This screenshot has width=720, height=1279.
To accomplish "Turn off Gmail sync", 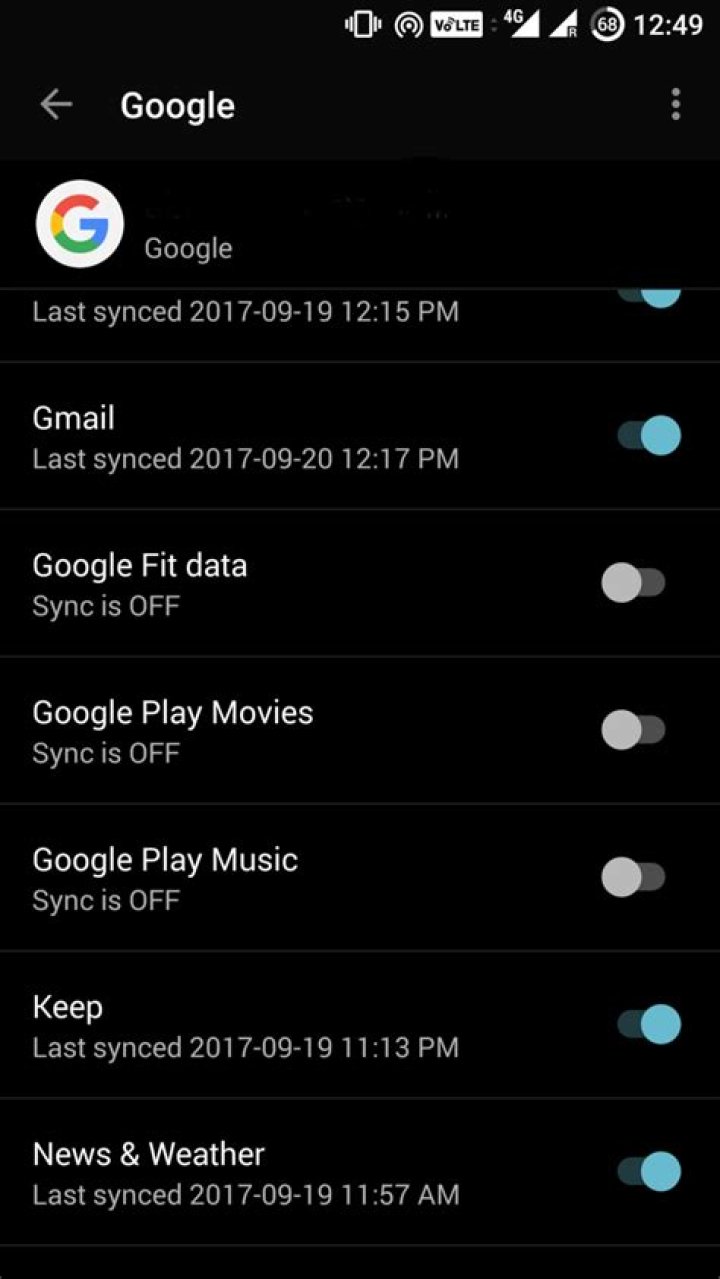I will coord(649,436).
